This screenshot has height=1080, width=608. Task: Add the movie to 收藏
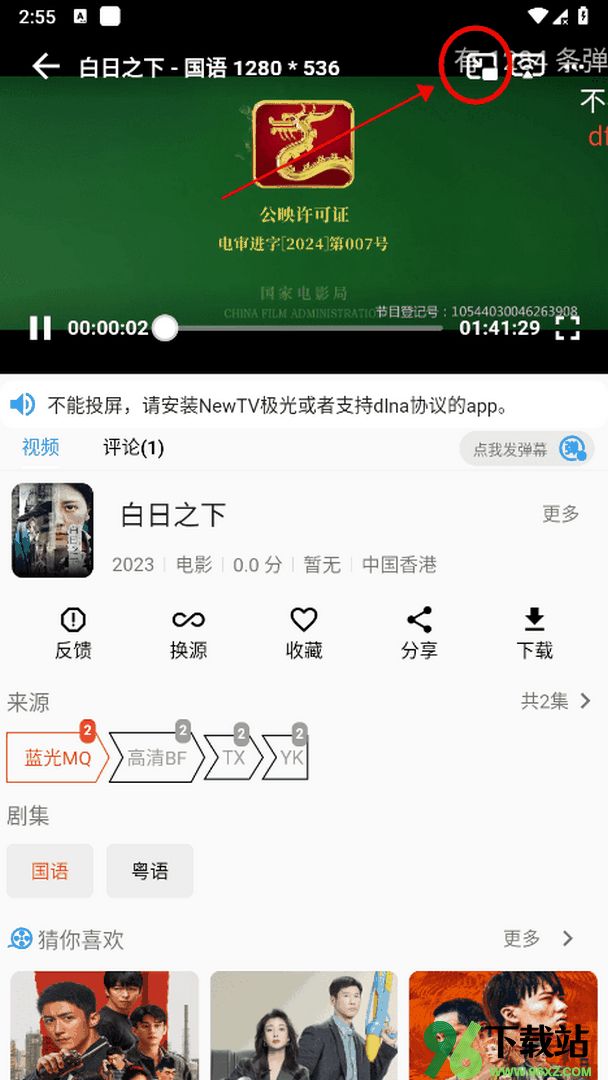(x=304, y=634)
